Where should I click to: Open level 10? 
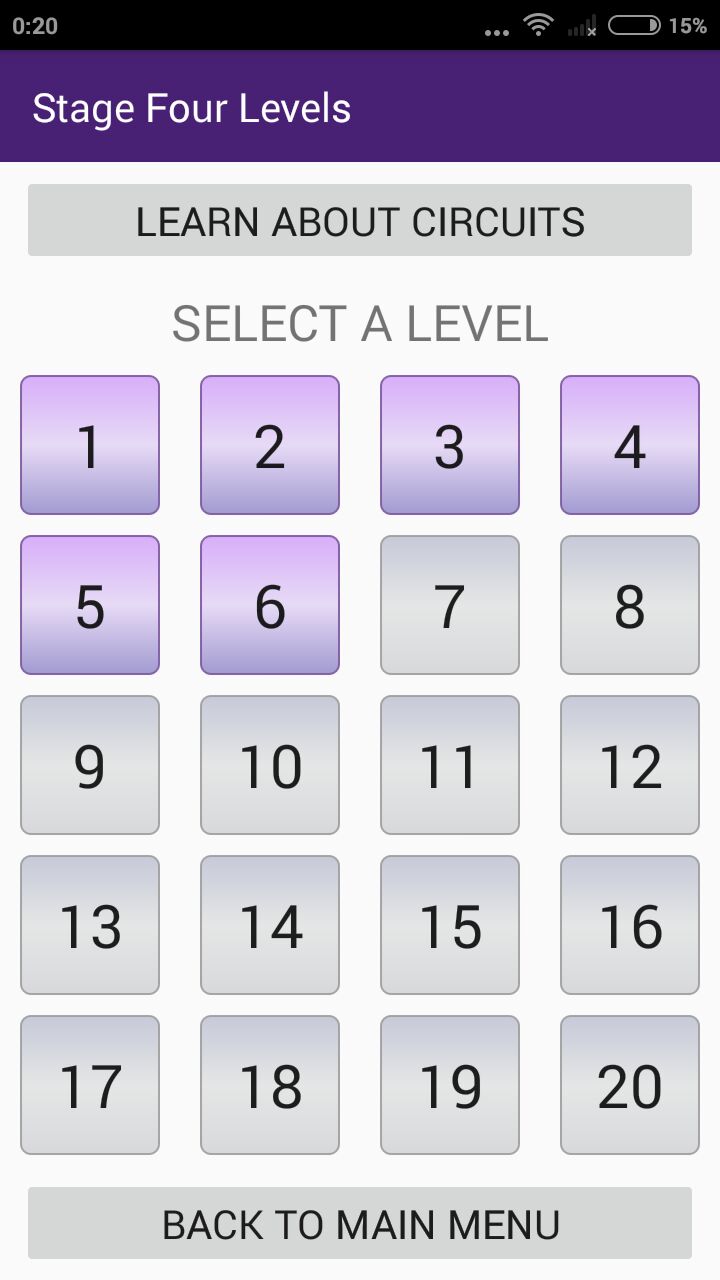(x=270, y=765)
